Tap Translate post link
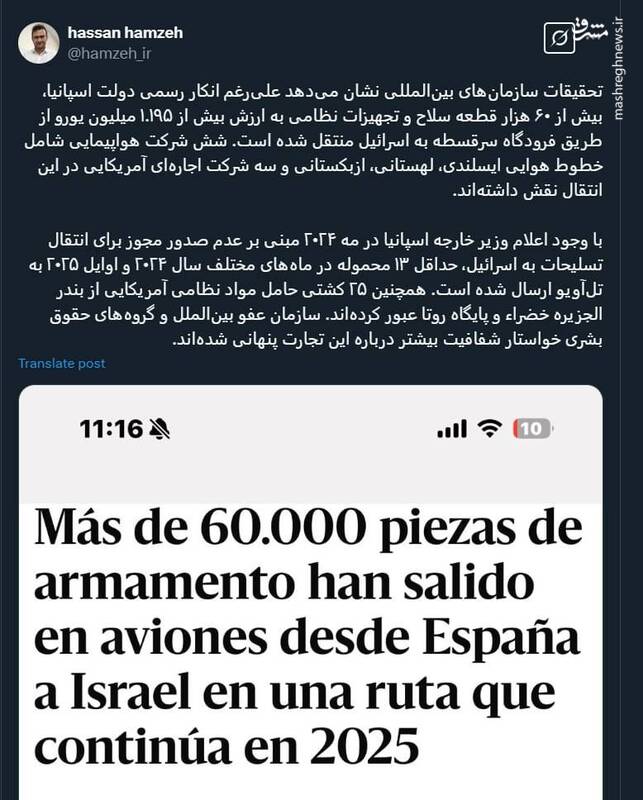The image size is (643, 800). point(61,364)
